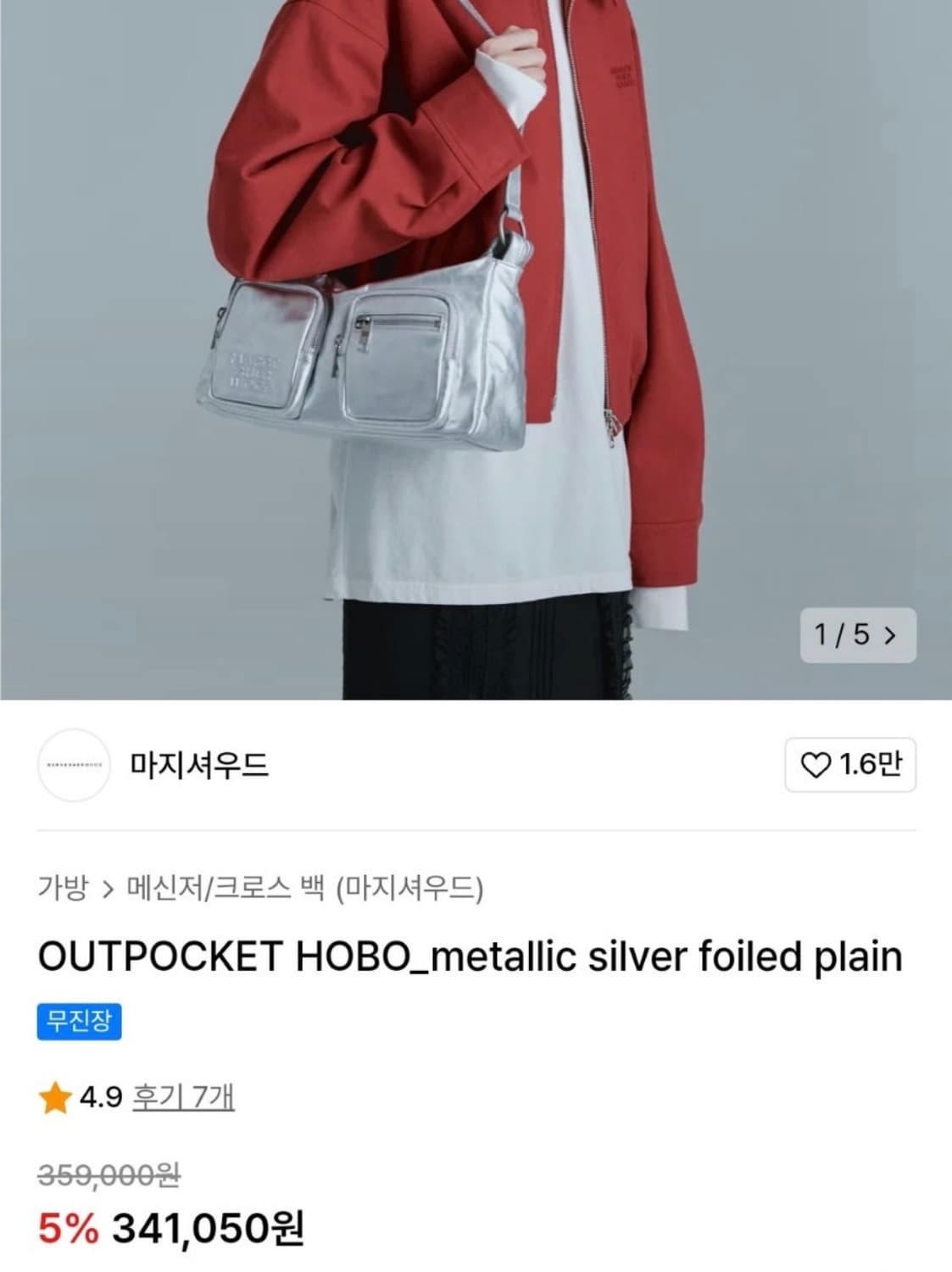
Task: Open the 가방 category breadcrumb
Action: point(61,888)
